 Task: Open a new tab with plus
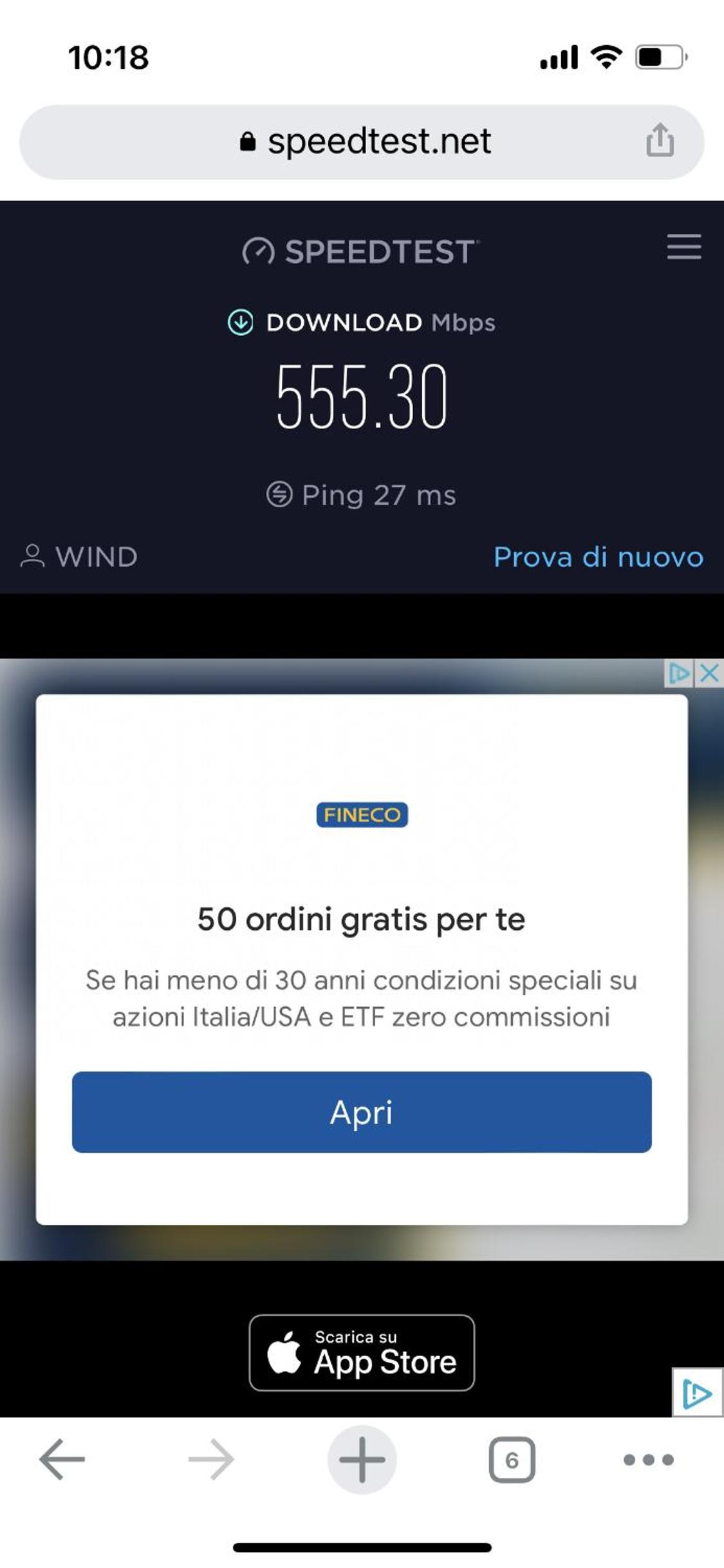(362, 1459)
